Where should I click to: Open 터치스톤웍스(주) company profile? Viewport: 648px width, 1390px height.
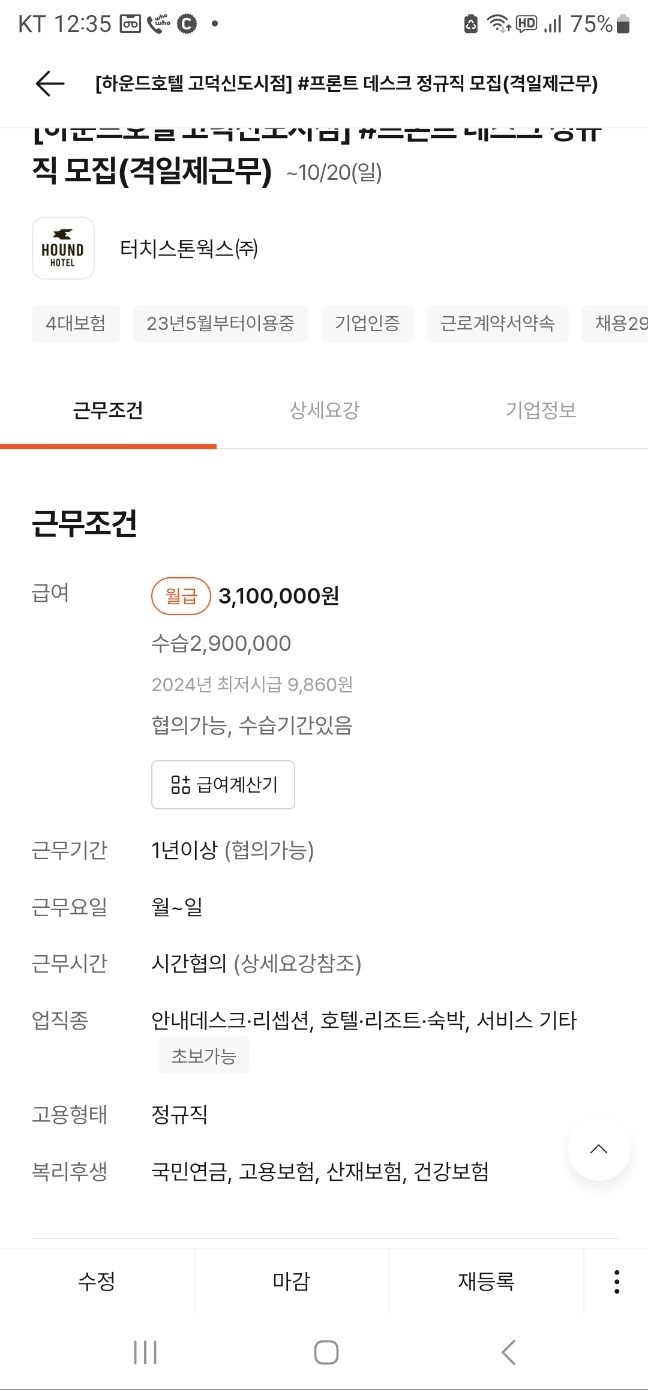click(x=188, y=248)
